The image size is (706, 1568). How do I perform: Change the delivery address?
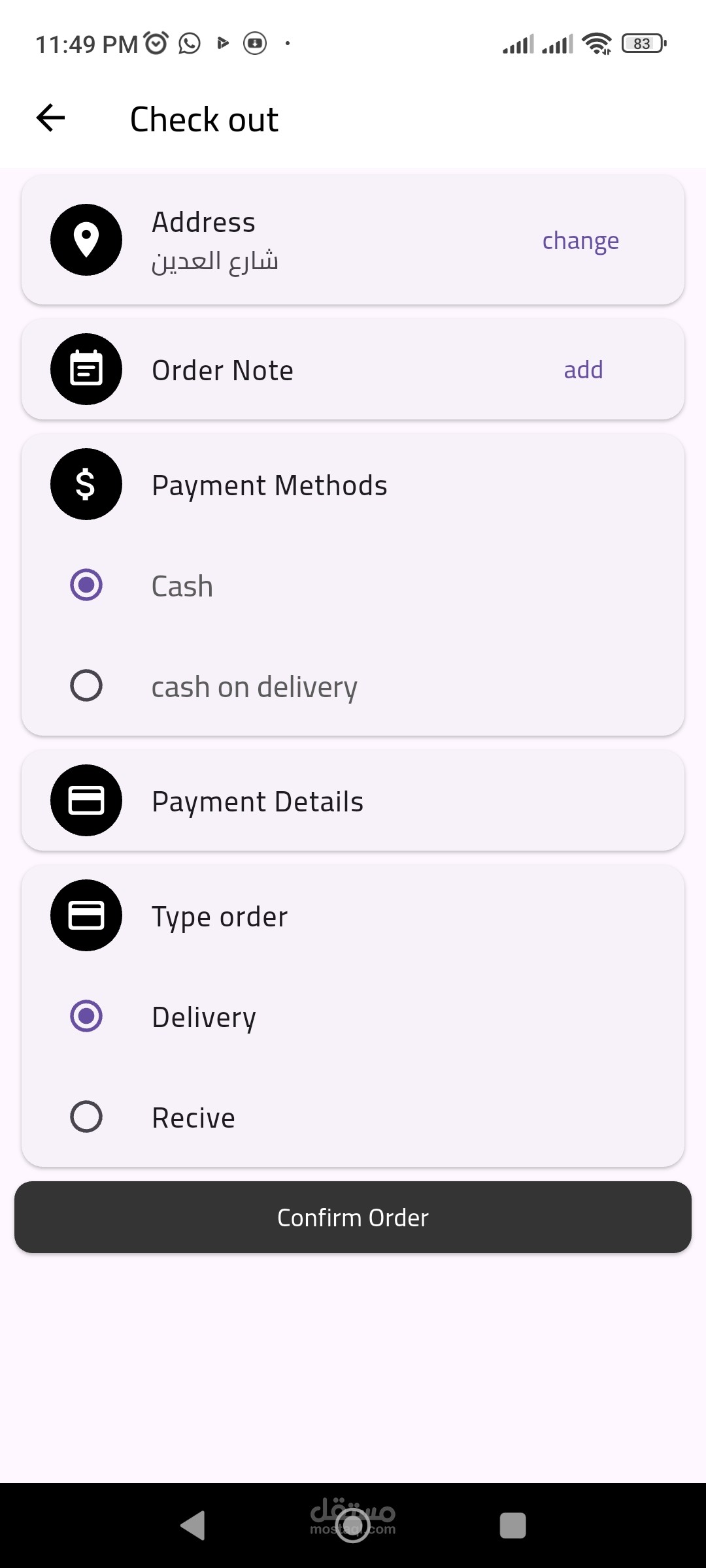[x=580, y=240]
